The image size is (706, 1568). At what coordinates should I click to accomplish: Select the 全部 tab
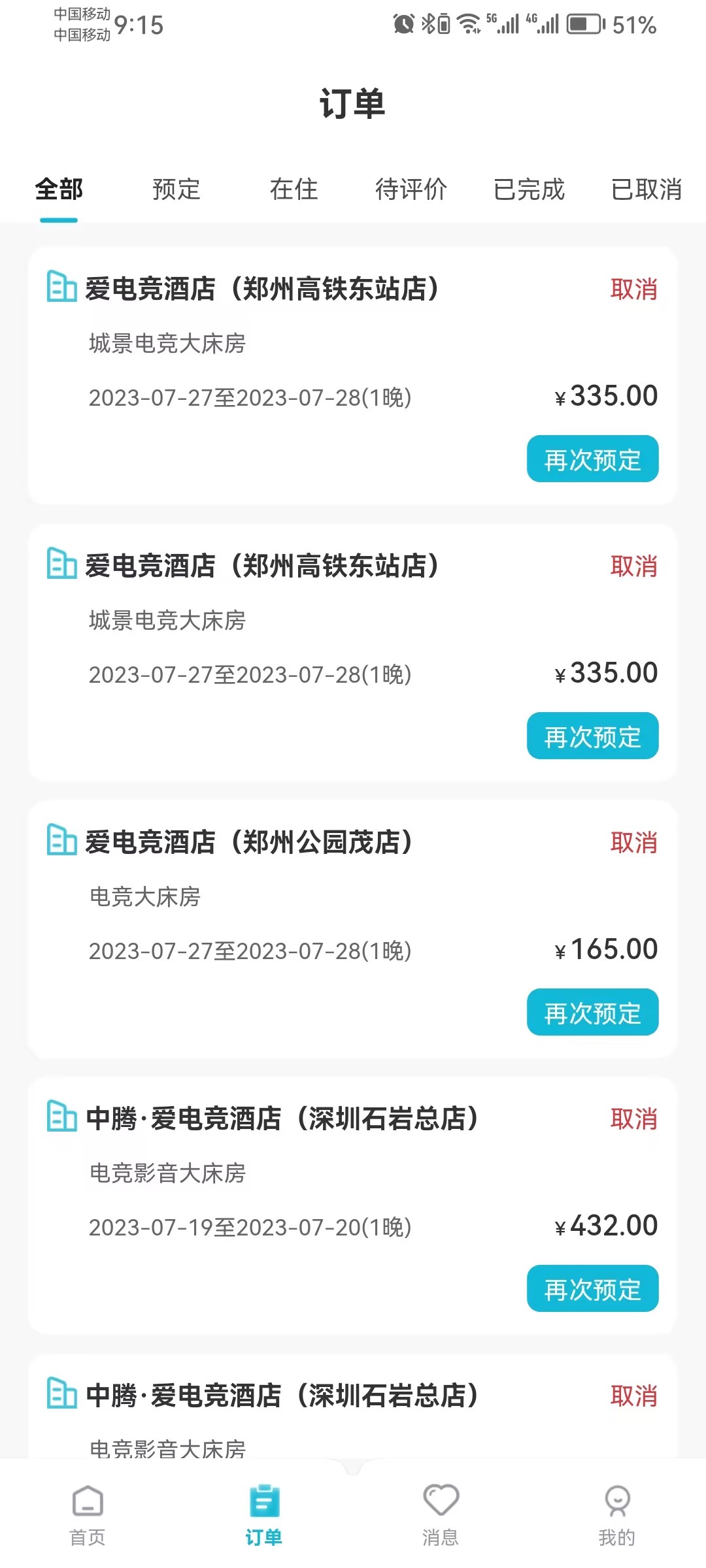[59, 189]
